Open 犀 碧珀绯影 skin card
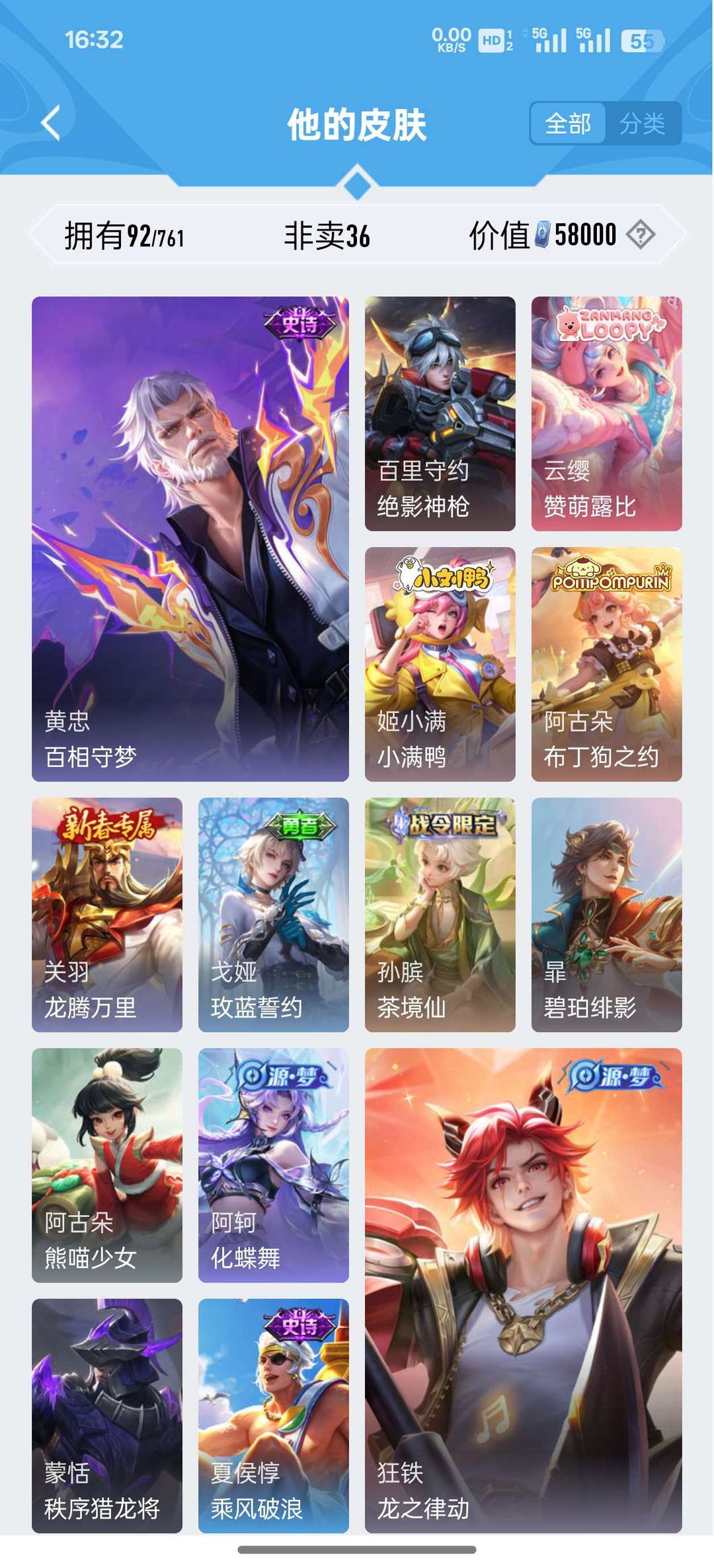Image resolution: width=714 pixels, height=1568 pixels. point(606,914)
